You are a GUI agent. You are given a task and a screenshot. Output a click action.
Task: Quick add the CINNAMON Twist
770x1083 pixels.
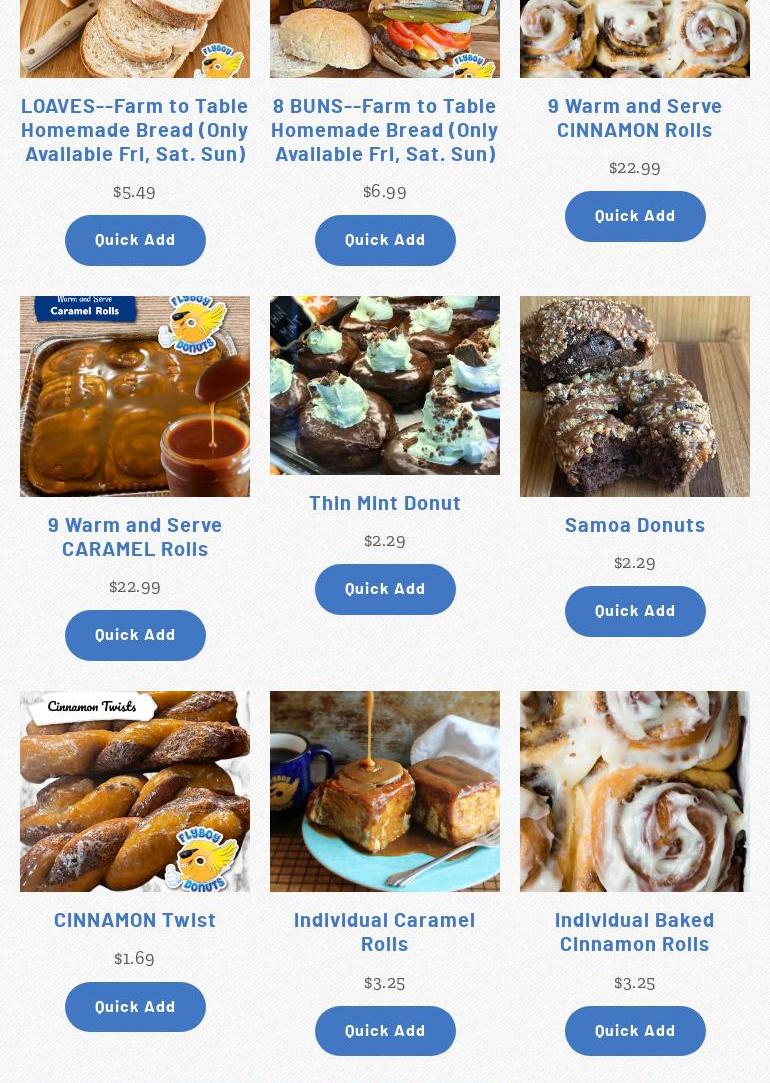click(135, 1007)
